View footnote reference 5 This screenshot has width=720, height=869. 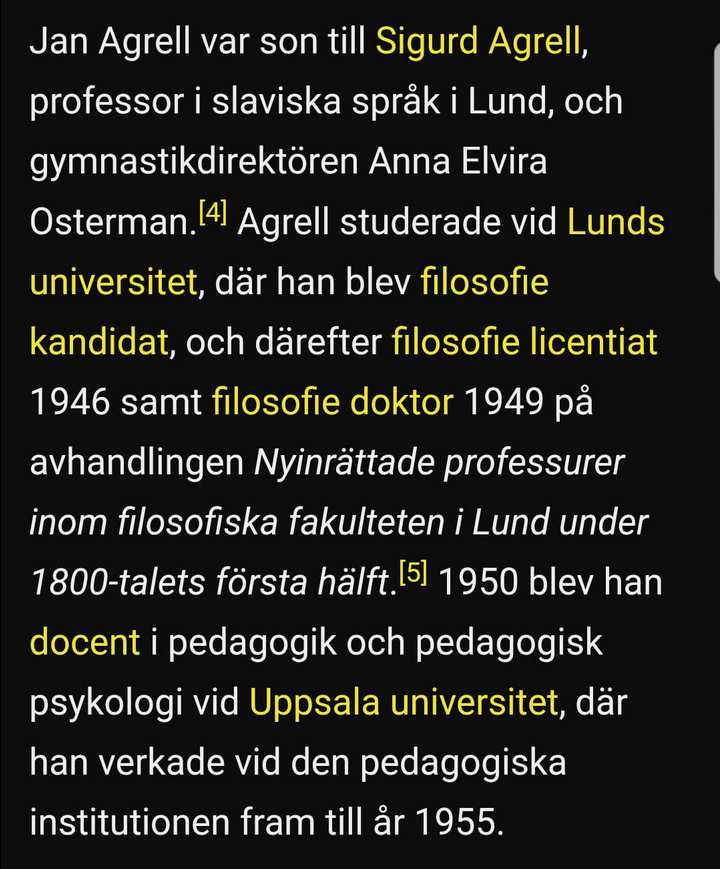412,574
